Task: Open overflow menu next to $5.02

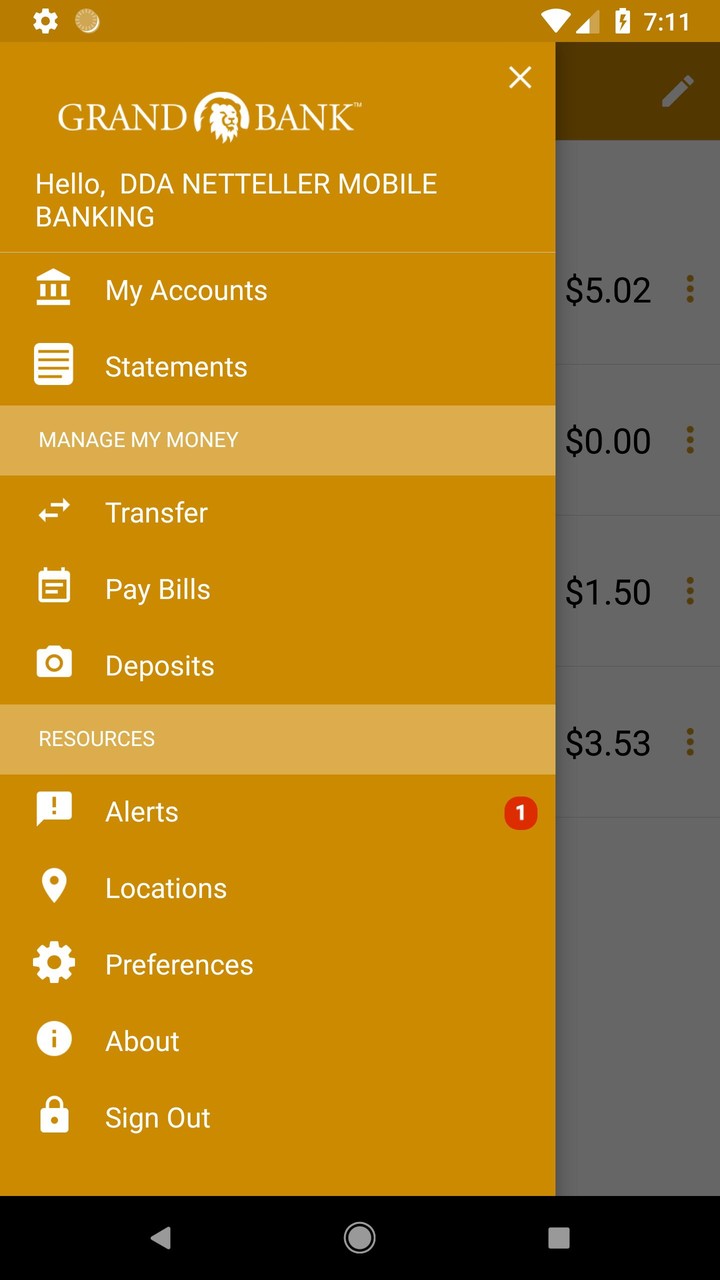Action: 690,290
